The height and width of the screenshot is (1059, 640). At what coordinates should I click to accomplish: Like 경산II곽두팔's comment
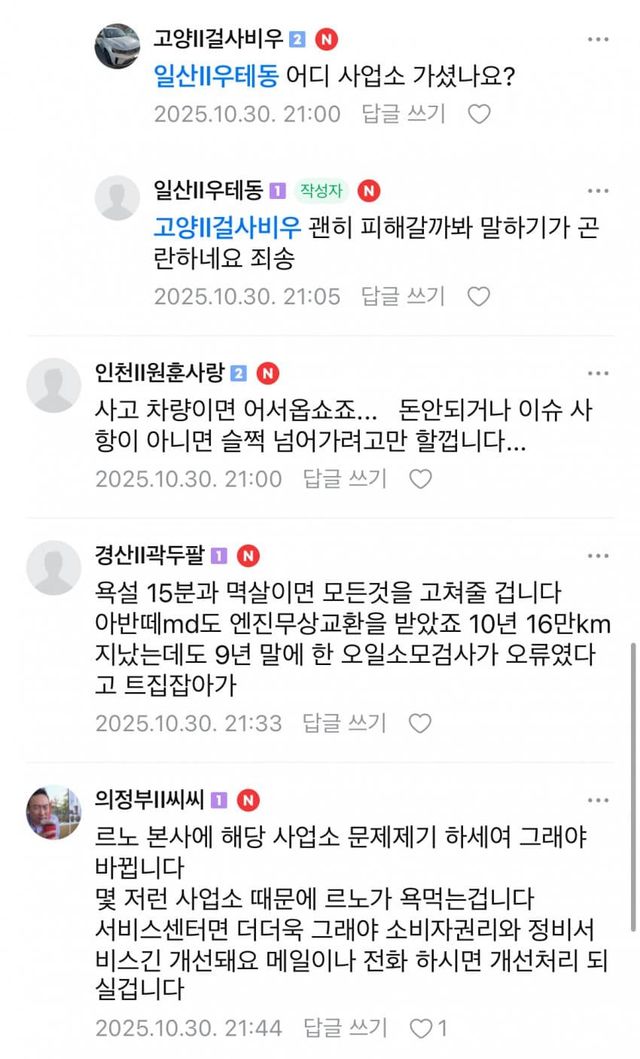point(421,722)
